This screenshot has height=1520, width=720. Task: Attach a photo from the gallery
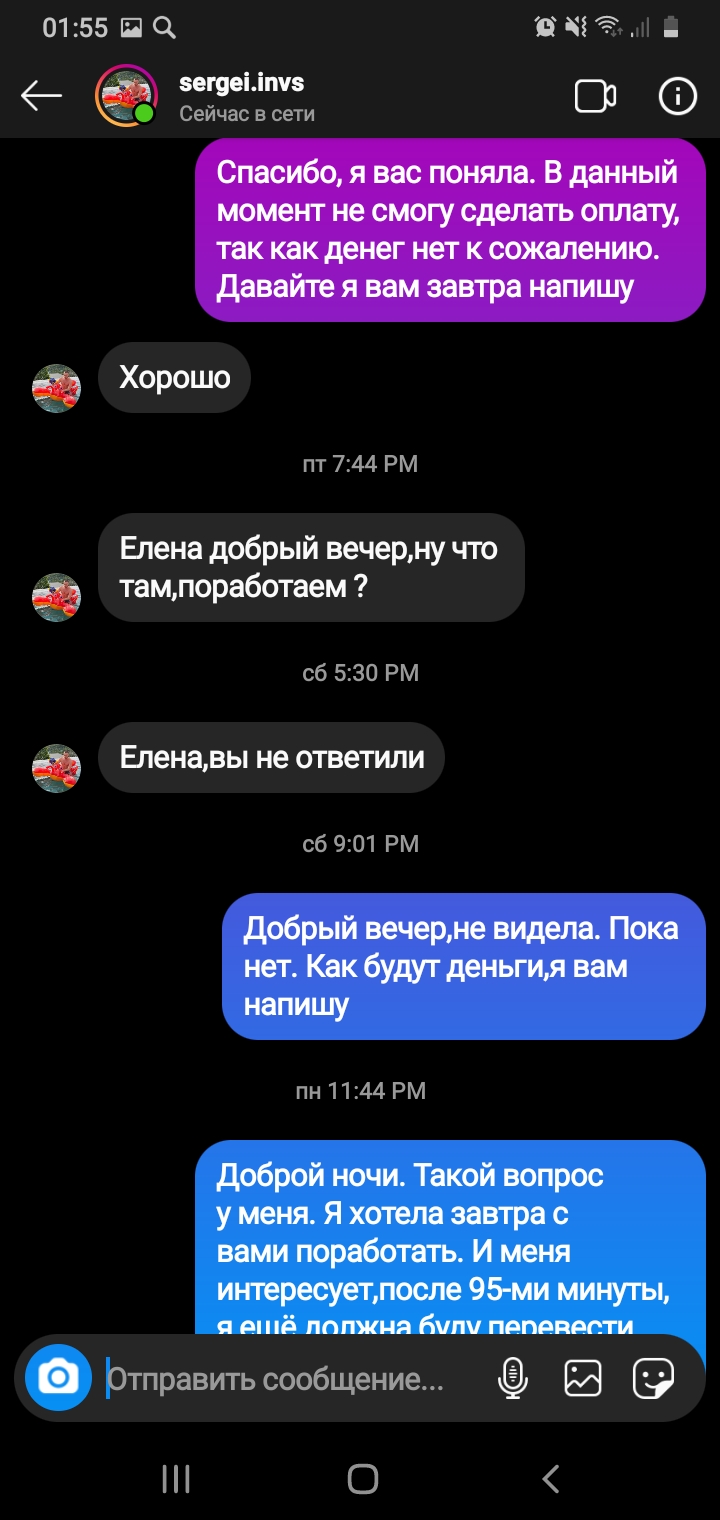click(582, 1379)
